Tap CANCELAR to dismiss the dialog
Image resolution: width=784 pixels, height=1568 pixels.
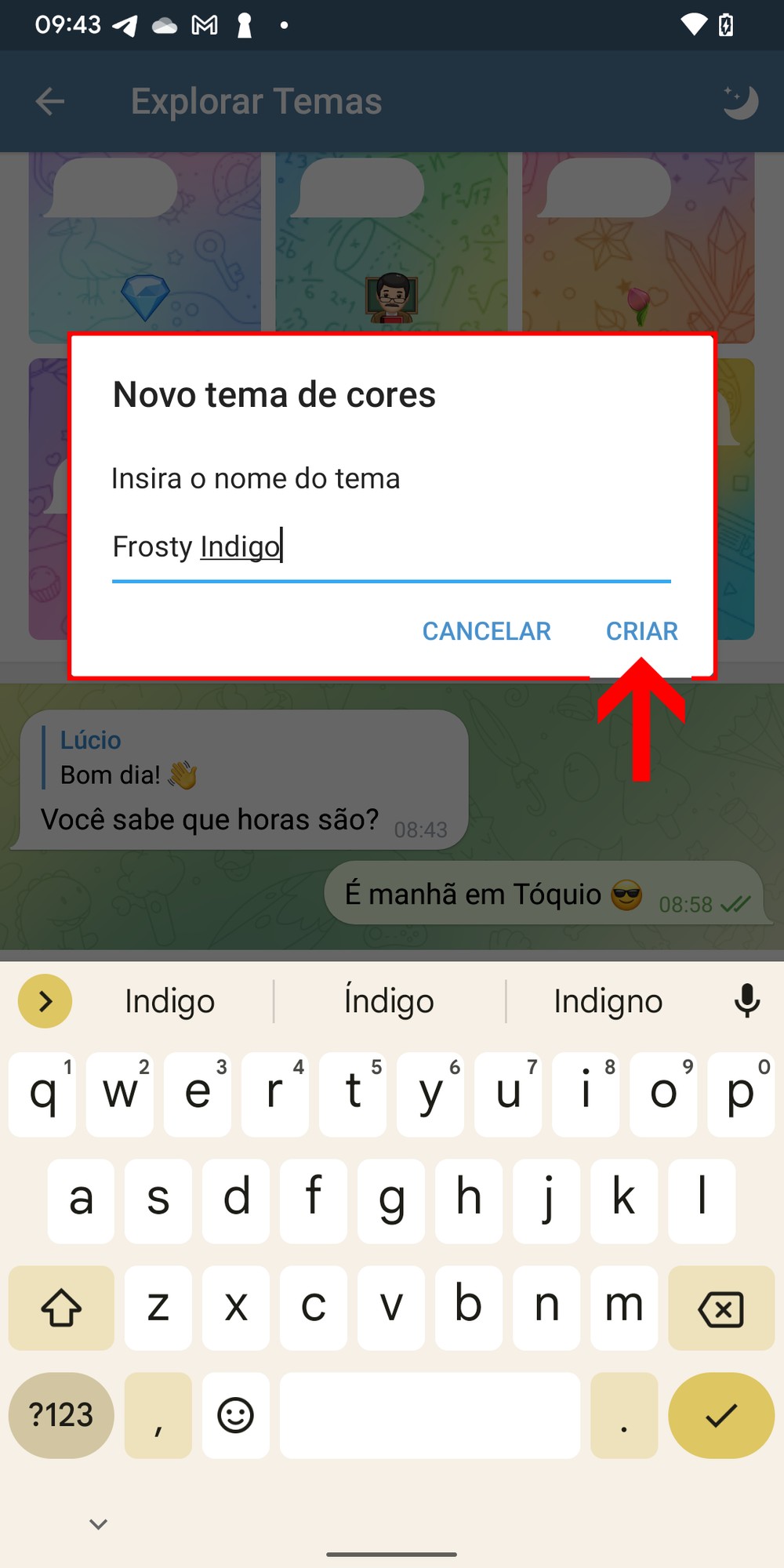[x=486, y=631]
